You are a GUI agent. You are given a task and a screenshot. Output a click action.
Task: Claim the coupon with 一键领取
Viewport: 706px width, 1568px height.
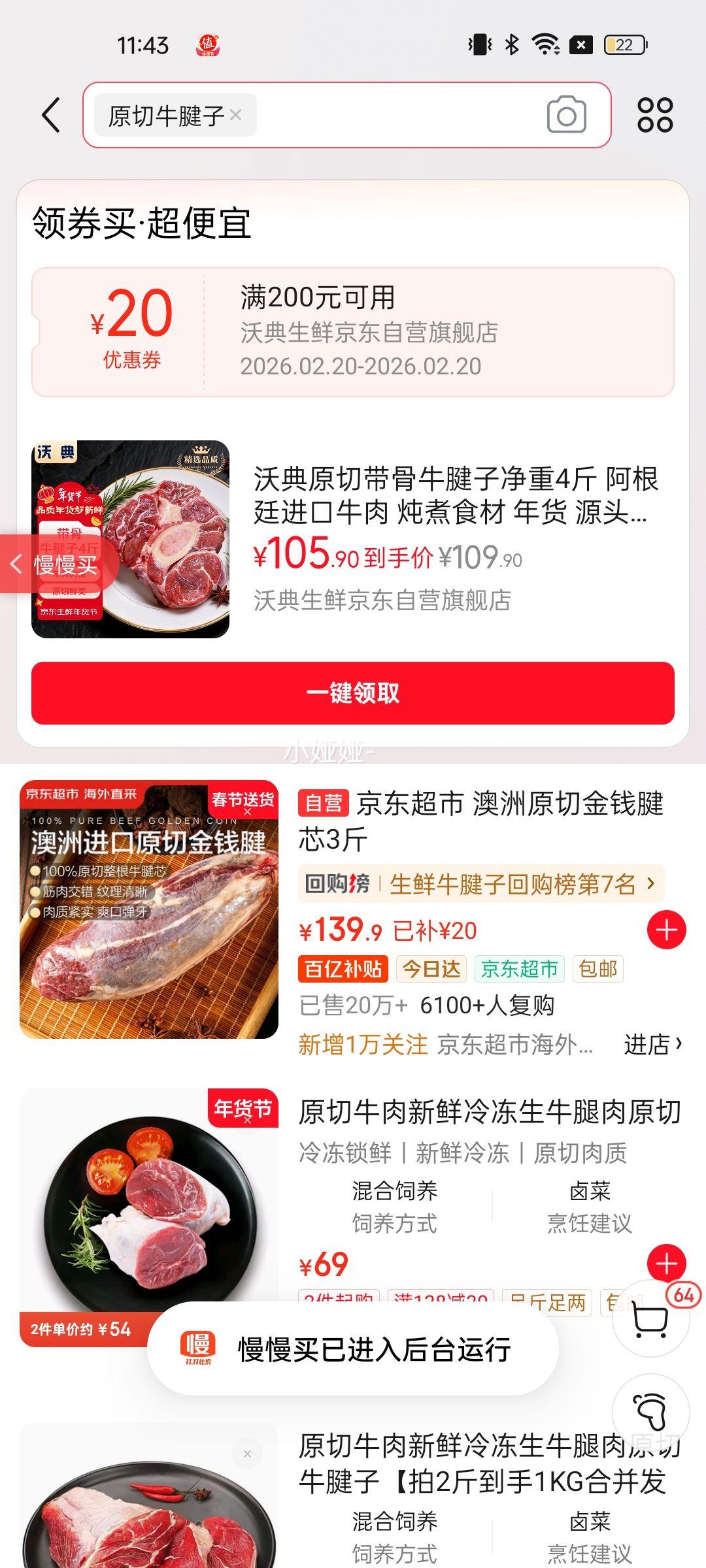point(353,693)
